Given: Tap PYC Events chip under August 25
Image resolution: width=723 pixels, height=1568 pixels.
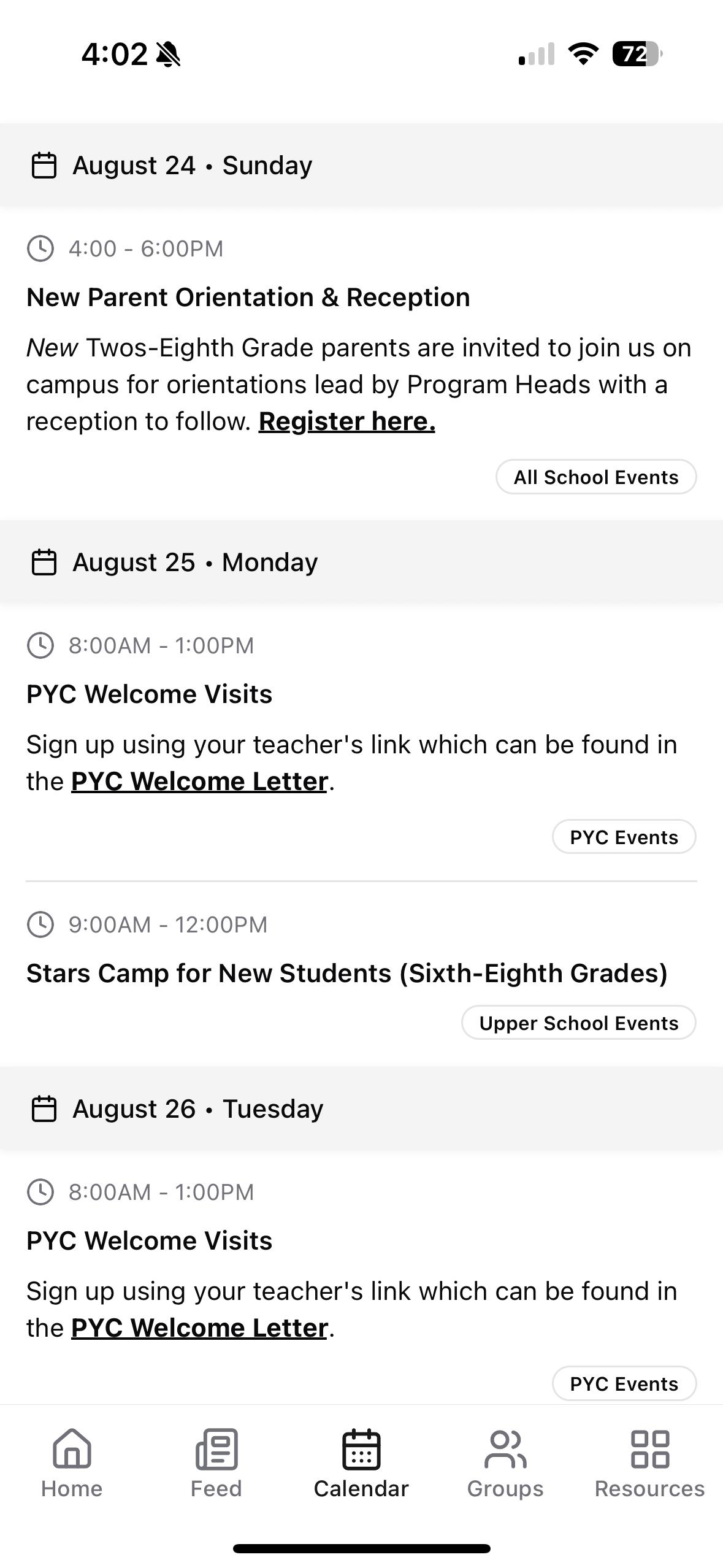Looking at the screenshot, I should (624, 837).
